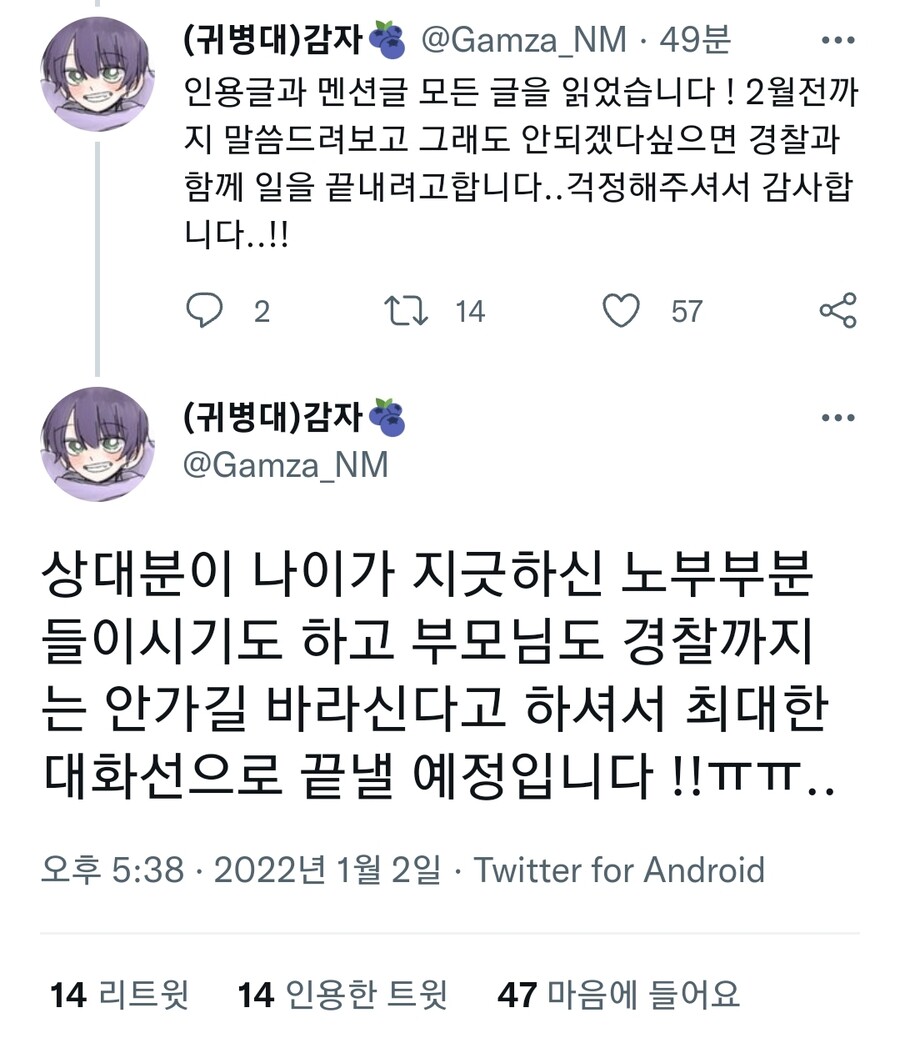The width and height of the screenshot is (900, 1053).
Task: Tap the first tweet's circular profile picture
Action: click(99, 70)
